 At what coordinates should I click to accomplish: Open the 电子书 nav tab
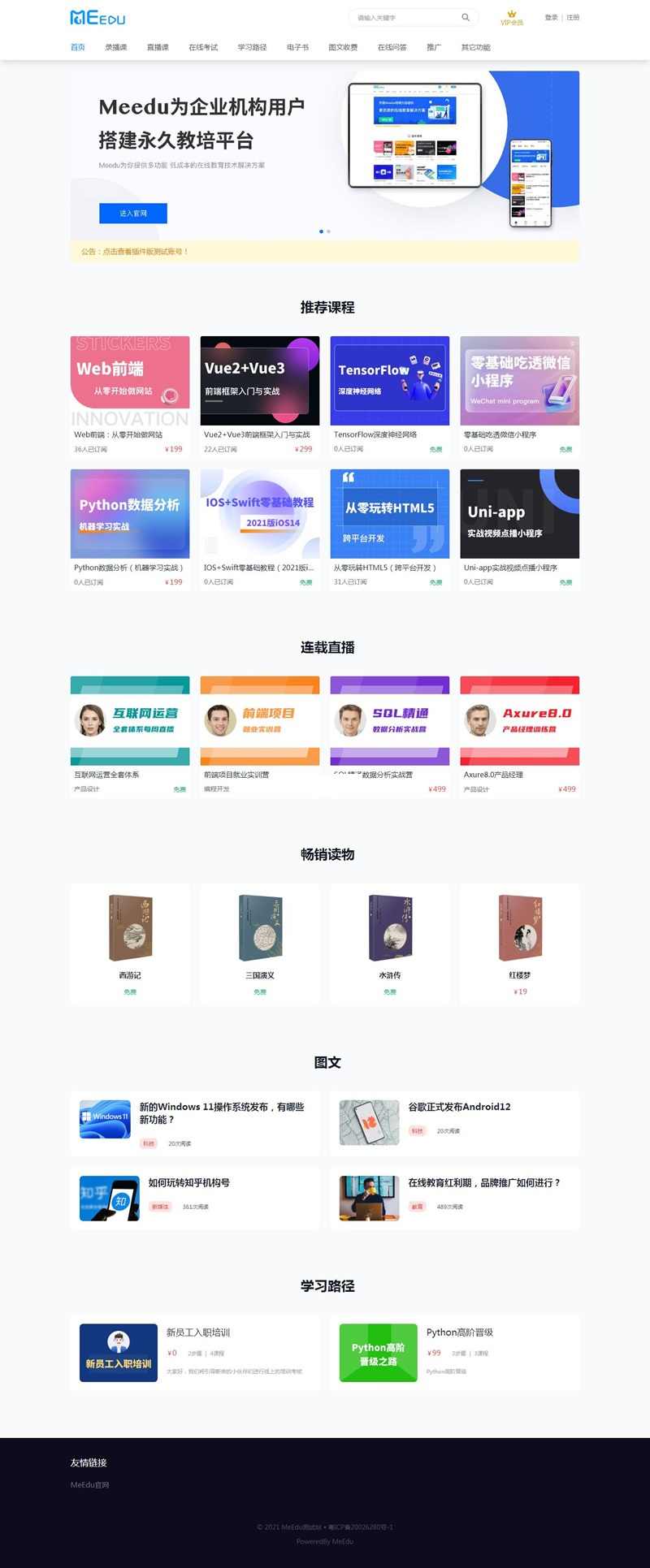(297, 47)
